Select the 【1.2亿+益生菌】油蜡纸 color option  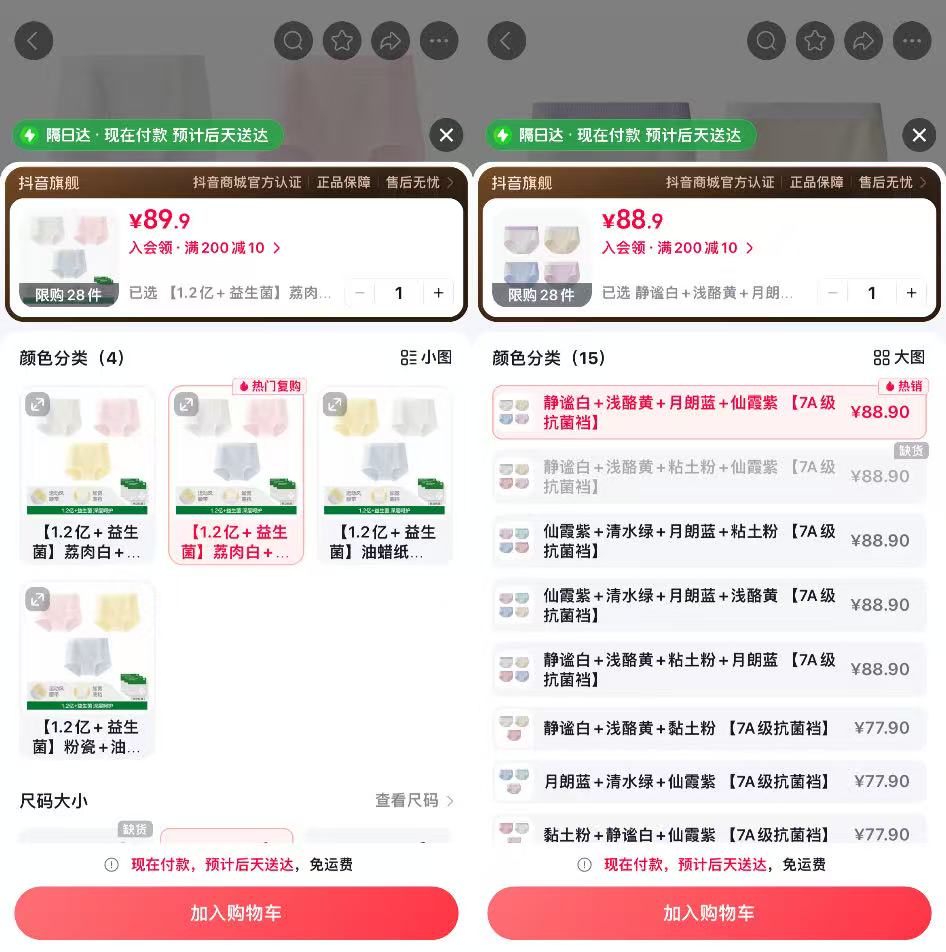click(x=384, y=475)
